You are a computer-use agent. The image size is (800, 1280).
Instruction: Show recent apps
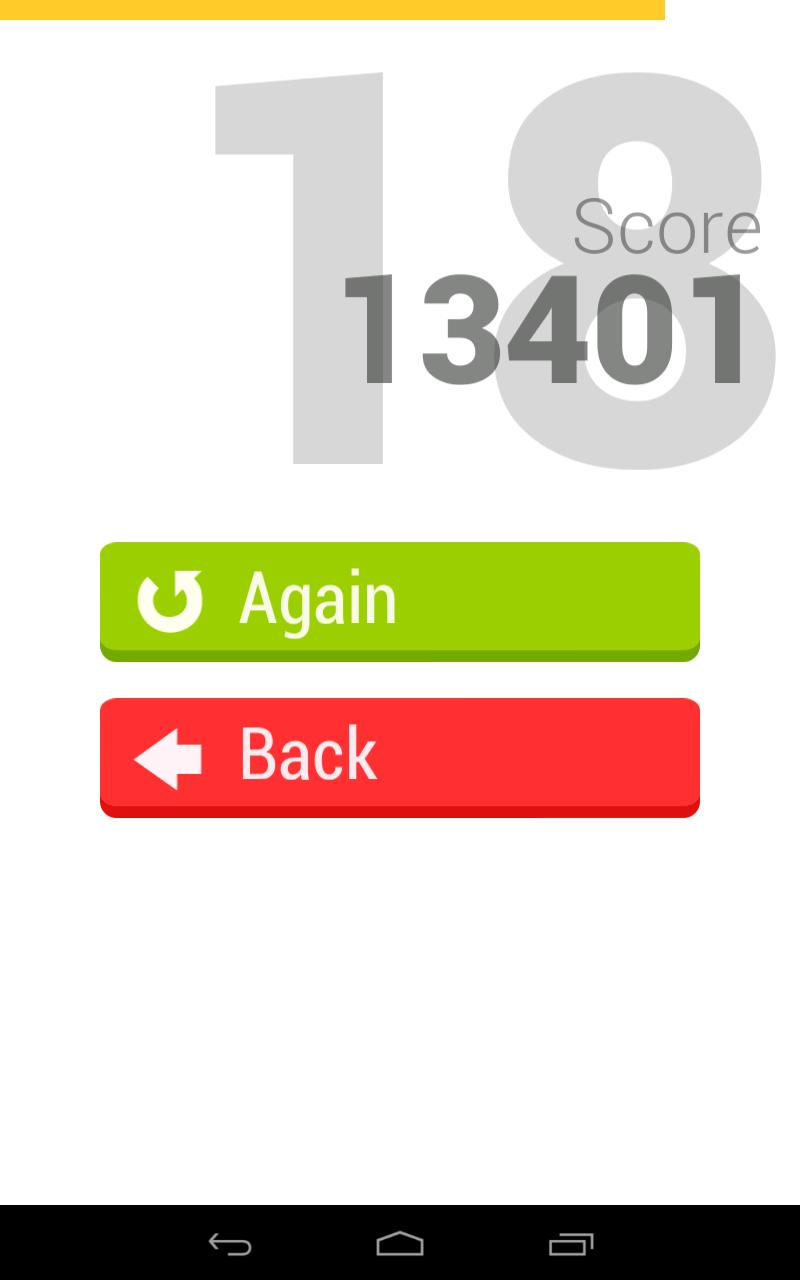click(x=571, y=1244)
